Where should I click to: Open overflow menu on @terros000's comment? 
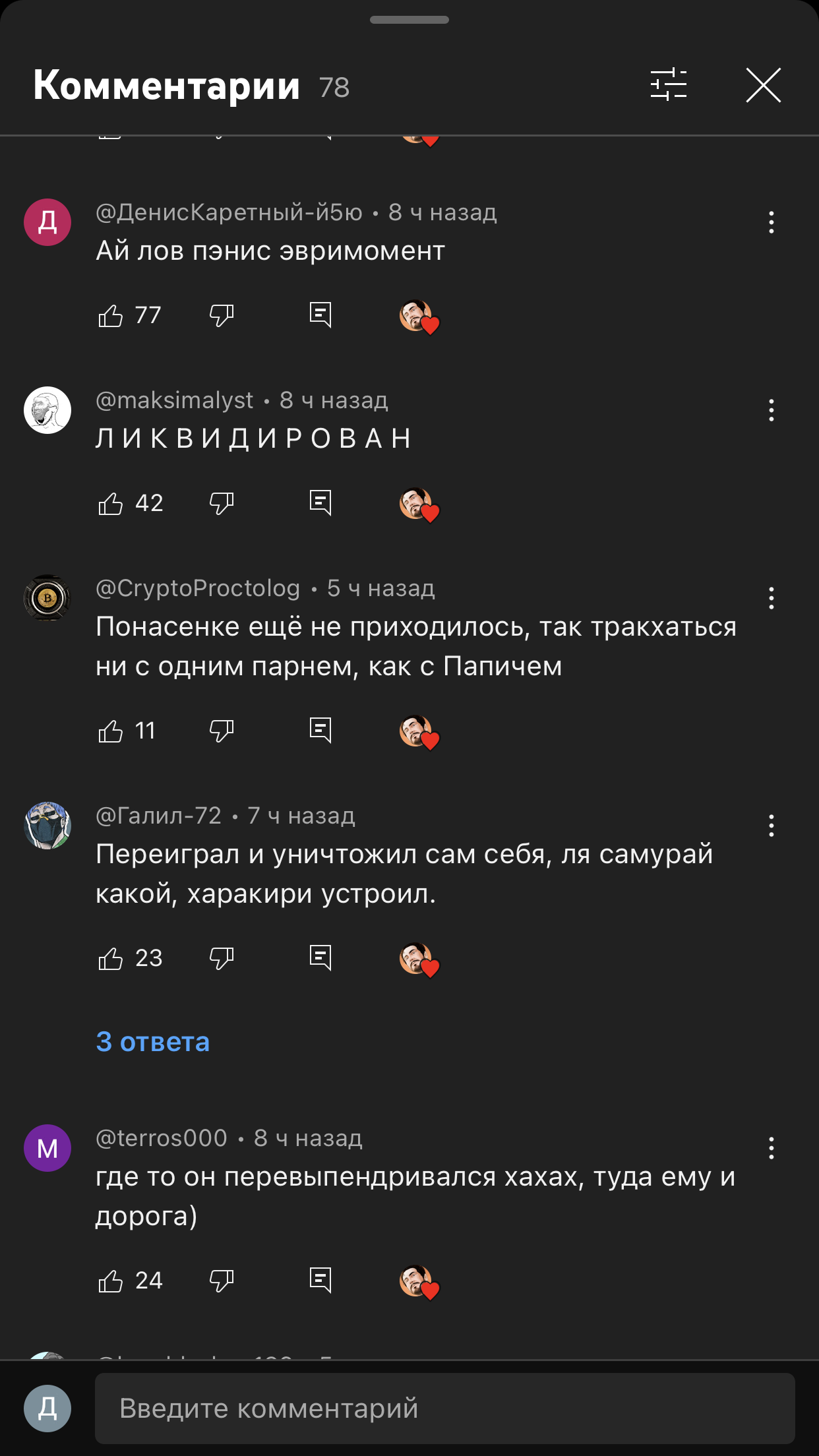click(x=771, y=1148)
